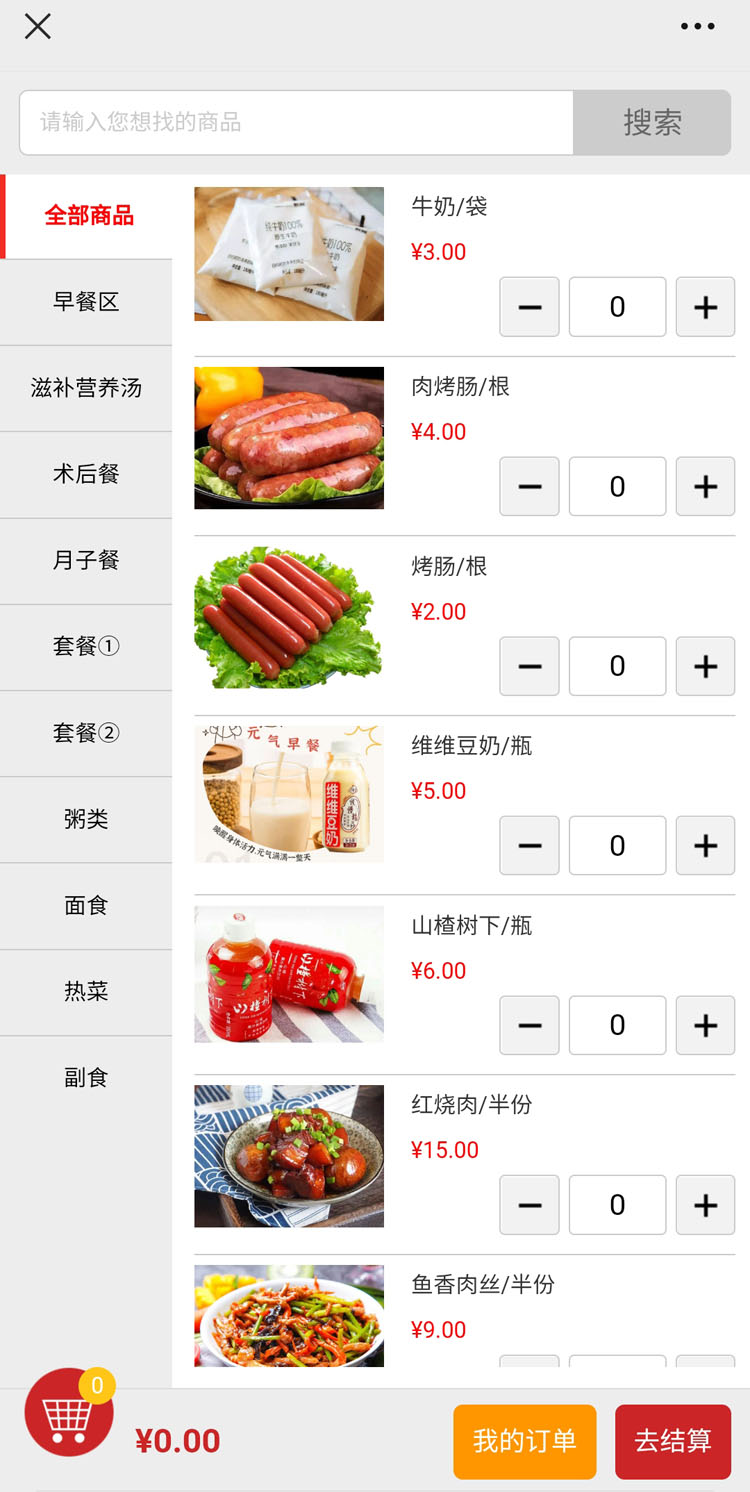Increase quantity of 牛奶/袋

pyautogui.click(x=705, y=307)
